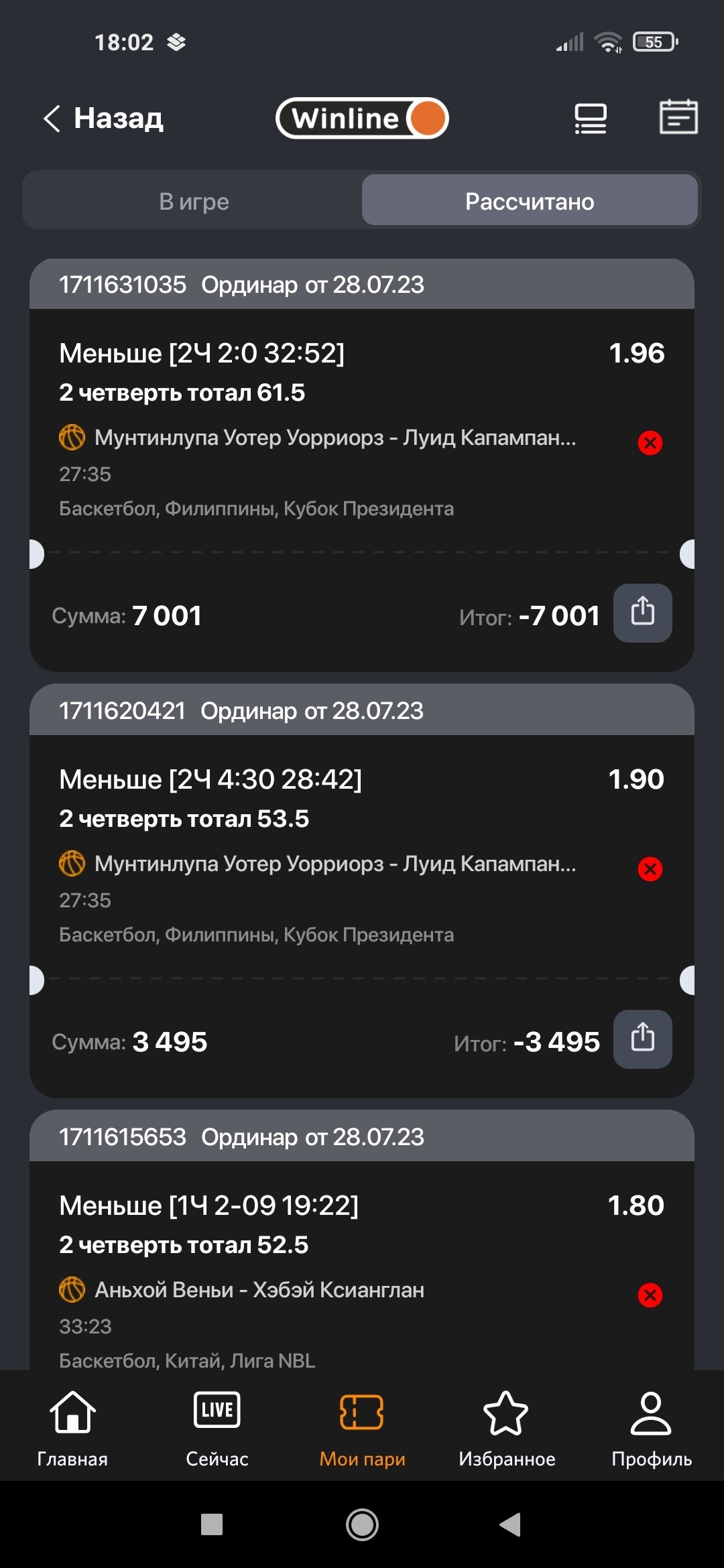Open the calendar filter icon
The height and width of the screenshot is (1568, 724).
(x=678, y=117)
